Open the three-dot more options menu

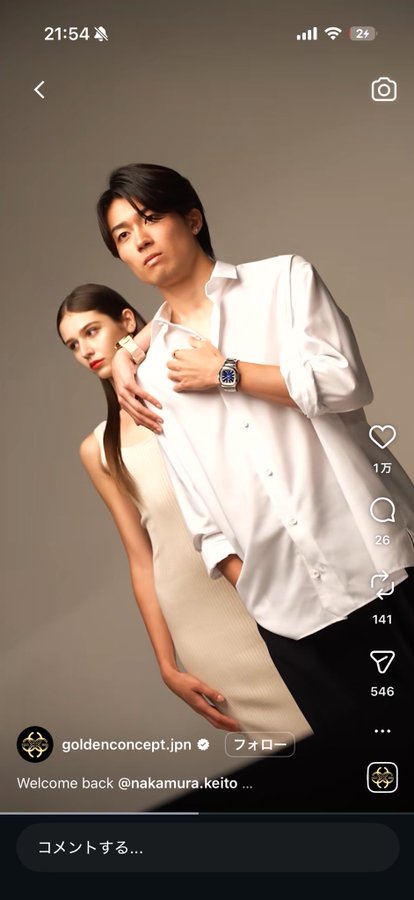click(x=382, y=731)
